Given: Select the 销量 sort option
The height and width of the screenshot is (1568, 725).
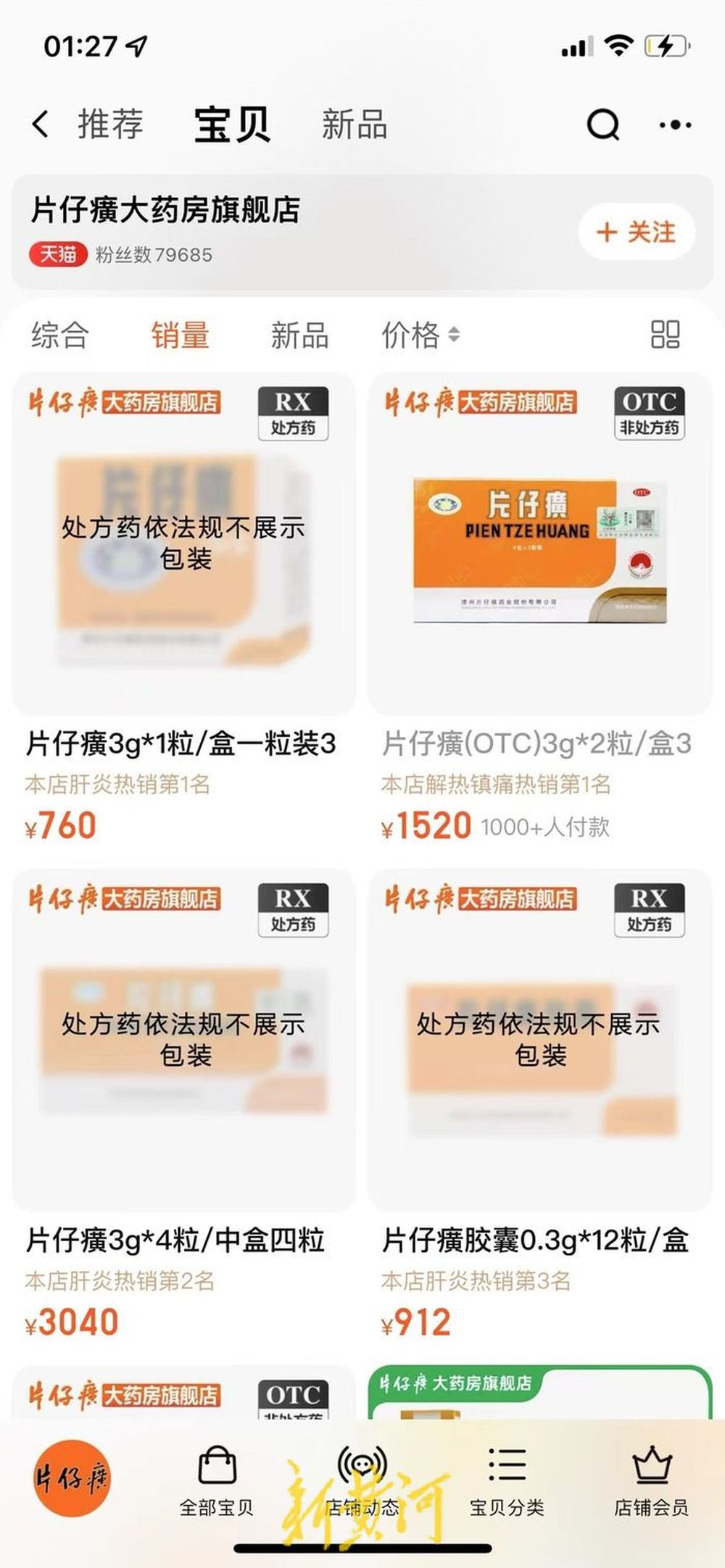Looking at the screenshot, I should (180, 335).
